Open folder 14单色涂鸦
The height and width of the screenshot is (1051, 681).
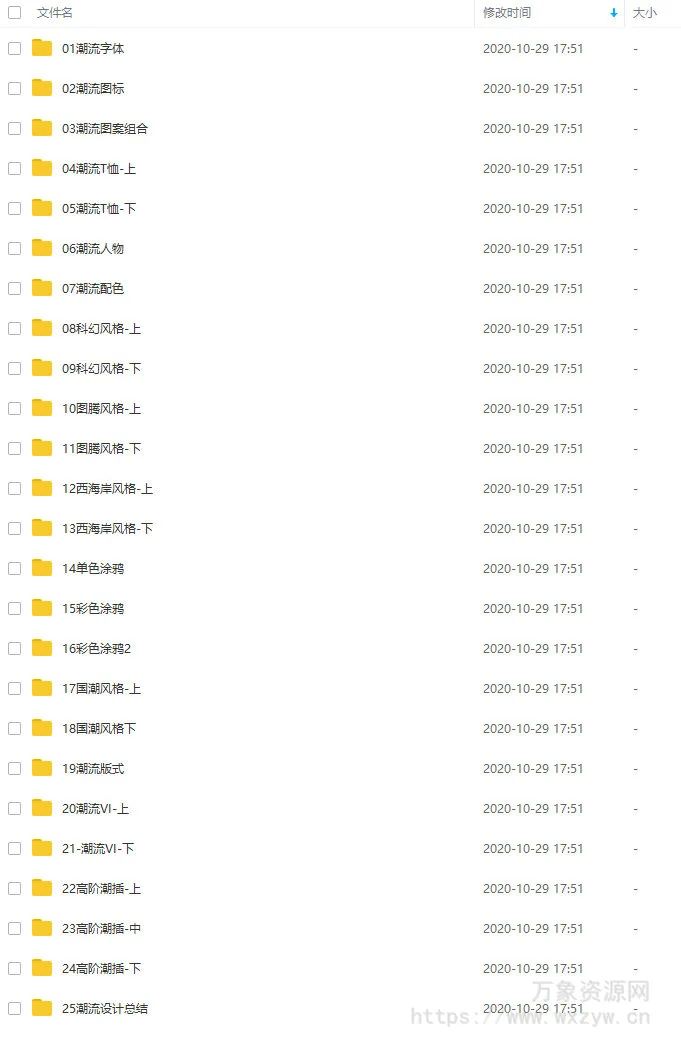[93, 568]
